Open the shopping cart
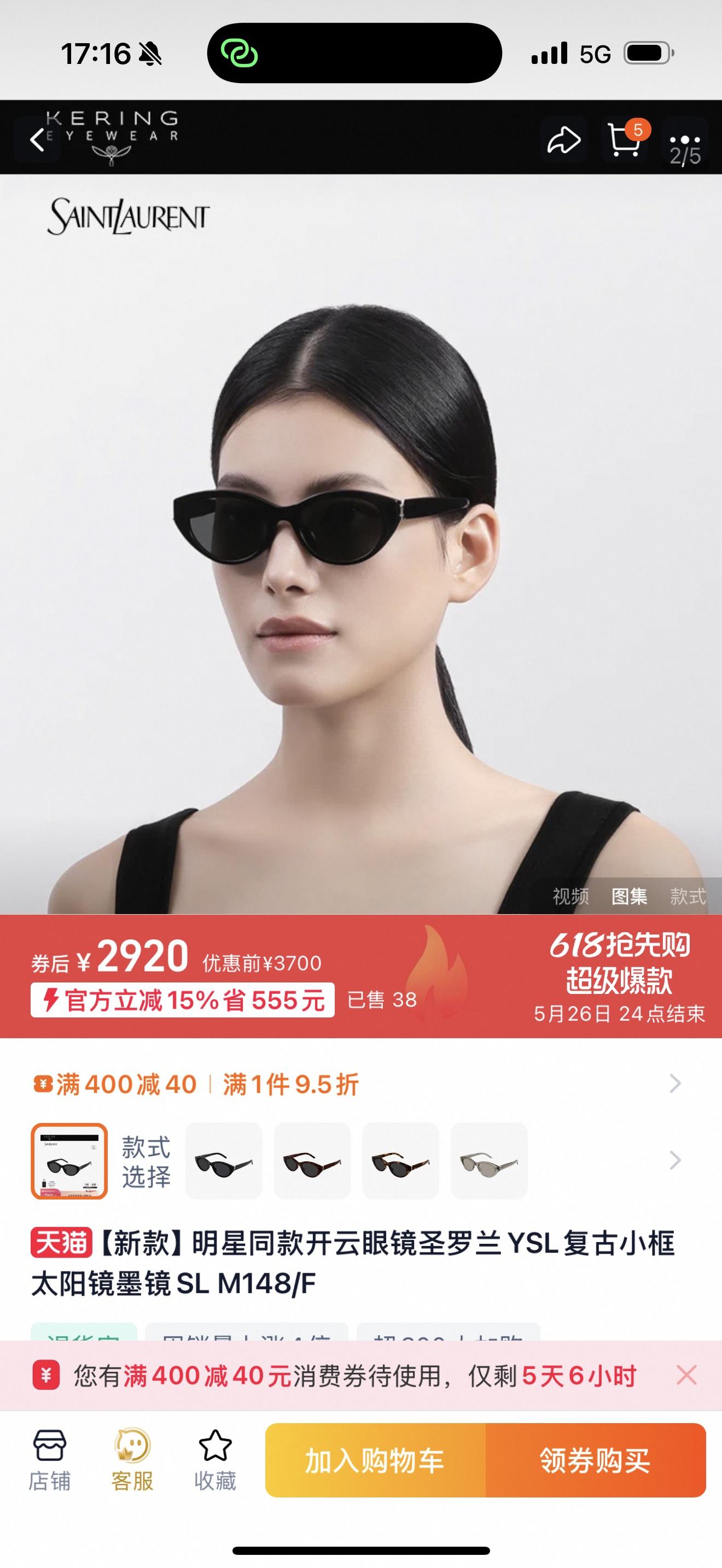Viewport: 722px width, 1568px height. [x=625, y=140]
